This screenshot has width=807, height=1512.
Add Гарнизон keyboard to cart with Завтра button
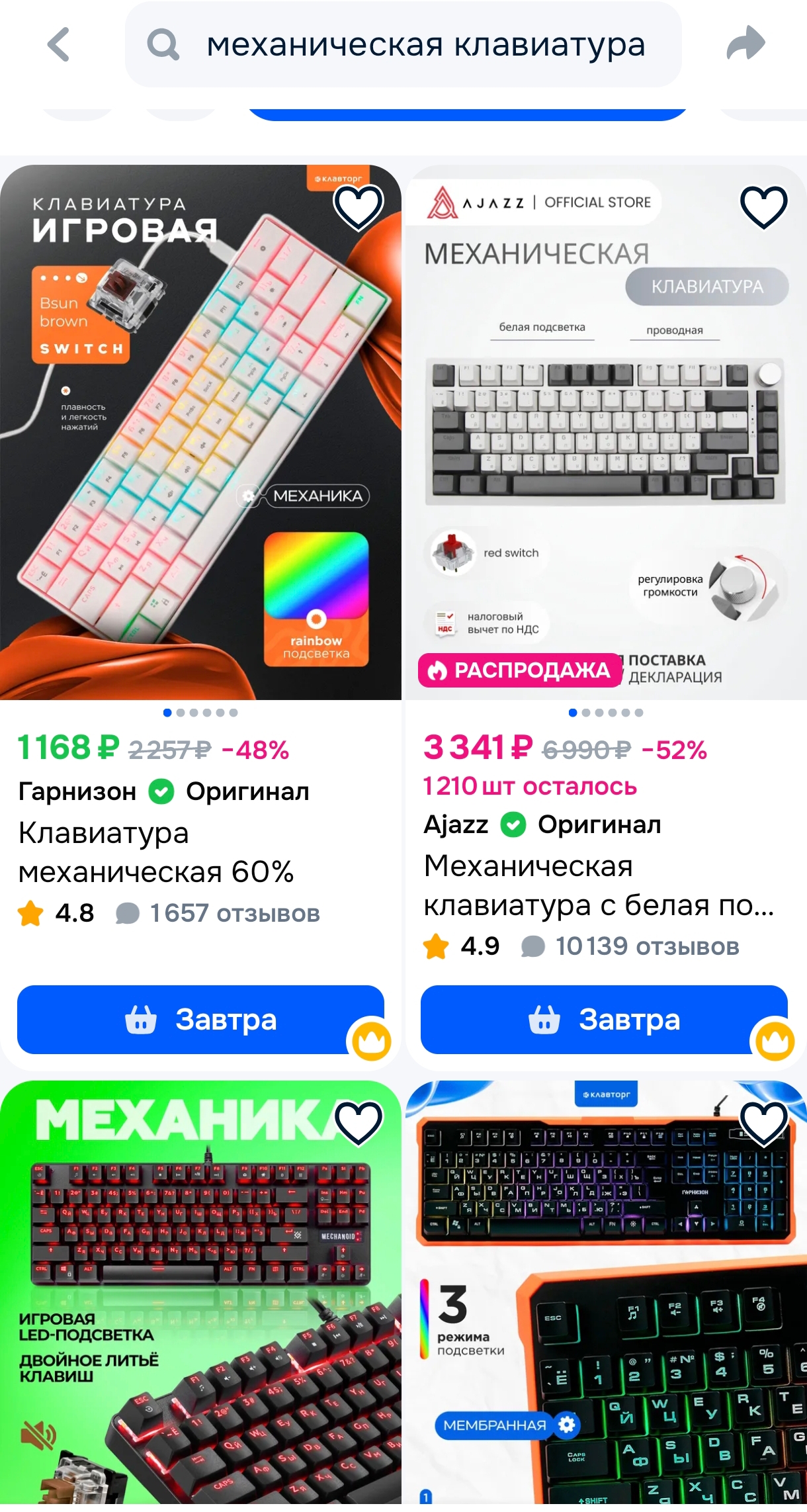[200, 1019]
